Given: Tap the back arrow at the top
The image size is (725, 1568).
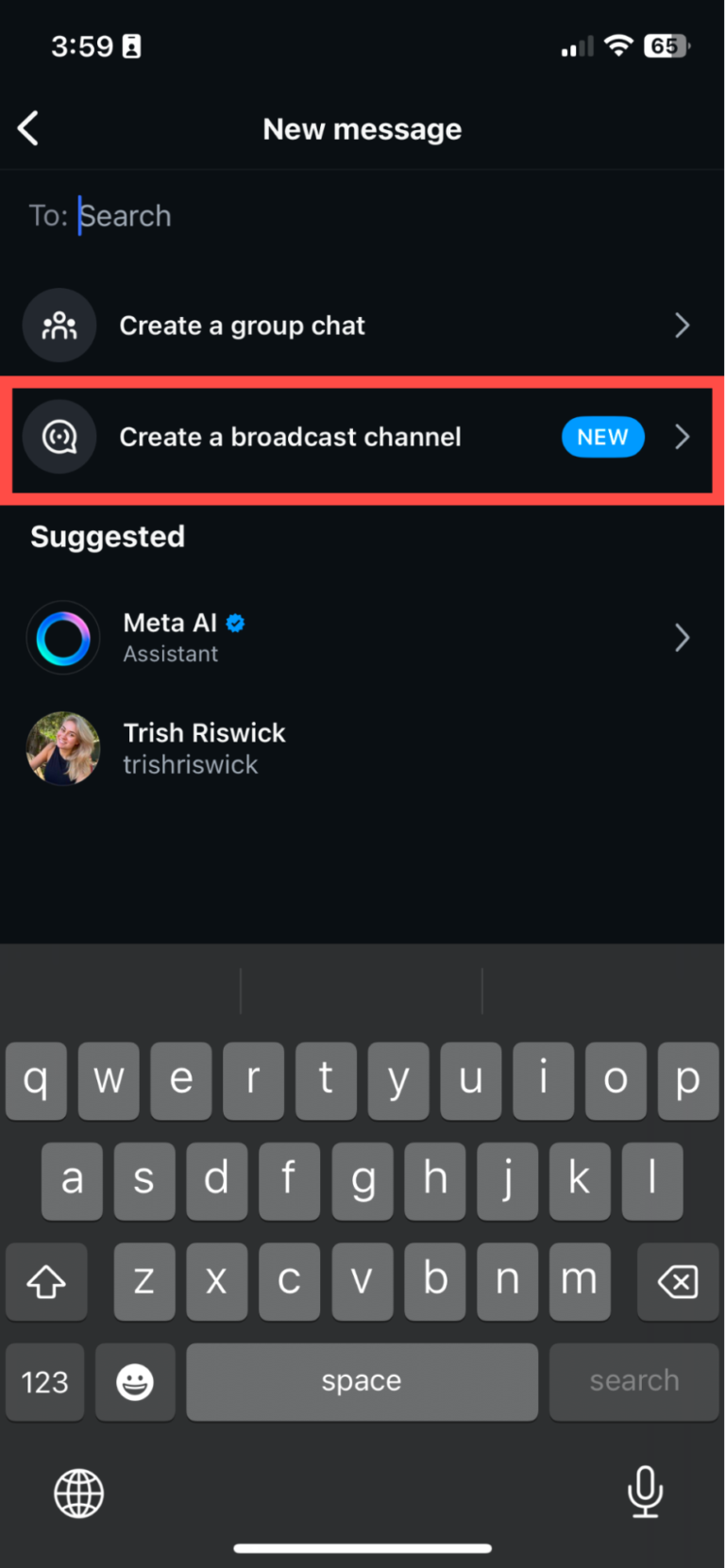Looking at the screenshot, I should point(27,128).
